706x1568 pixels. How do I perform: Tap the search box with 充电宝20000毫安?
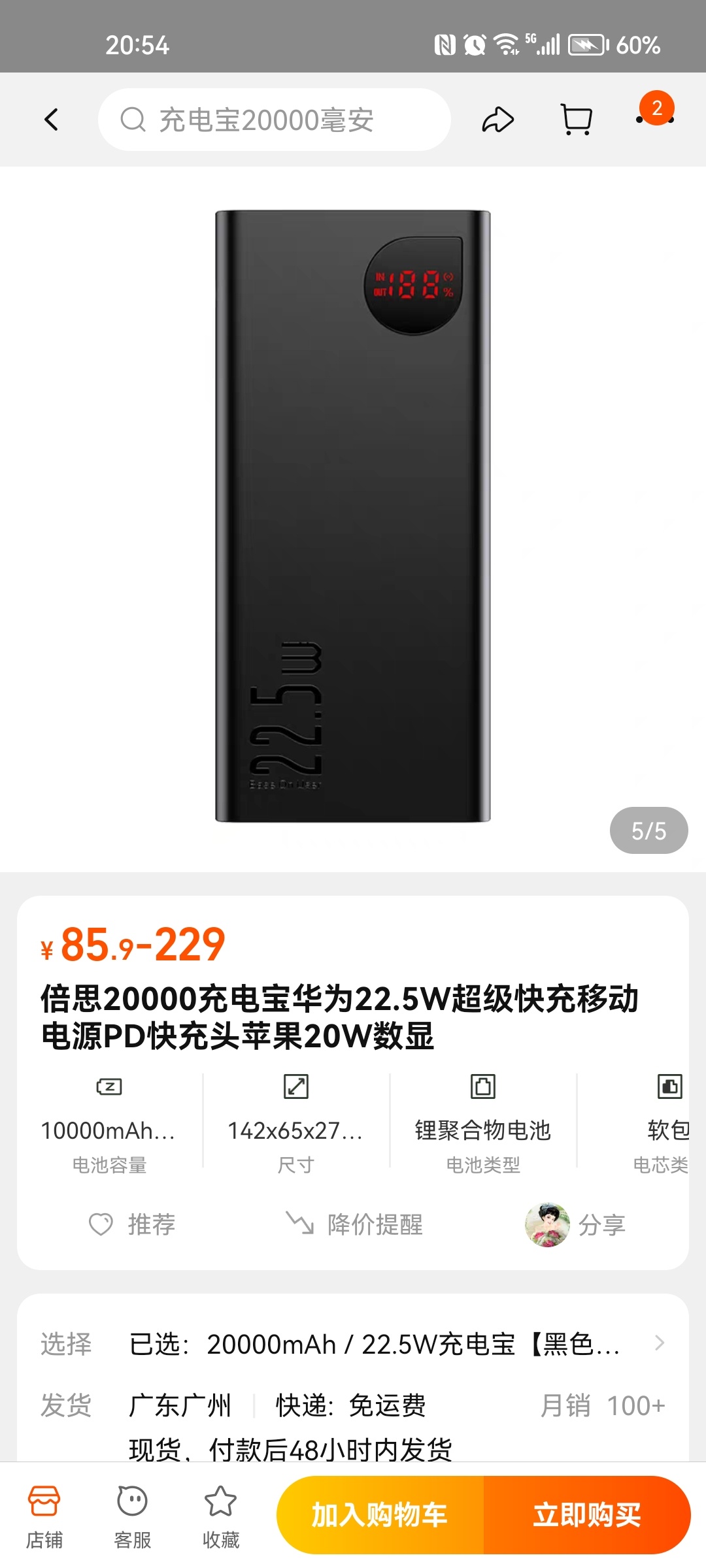pyautogui.click(x=275, y=120)
